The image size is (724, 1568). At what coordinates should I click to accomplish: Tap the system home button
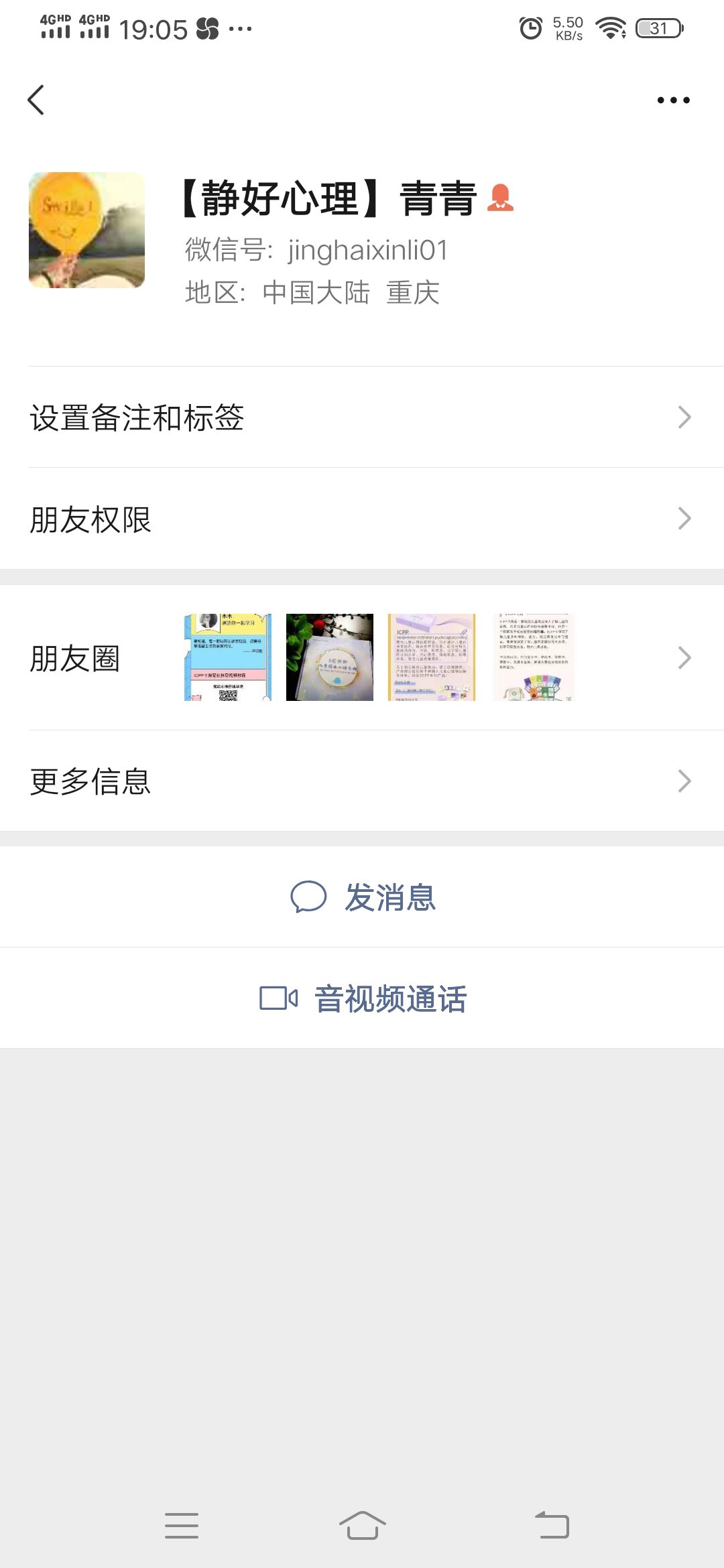click(x=362, y=1526)
